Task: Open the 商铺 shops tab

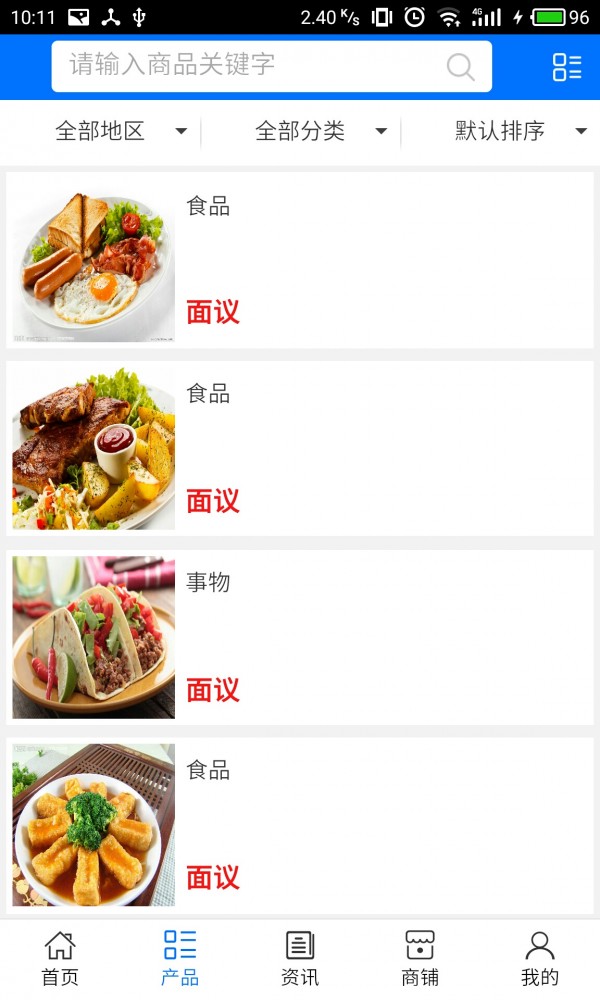Action: point(420,958)
